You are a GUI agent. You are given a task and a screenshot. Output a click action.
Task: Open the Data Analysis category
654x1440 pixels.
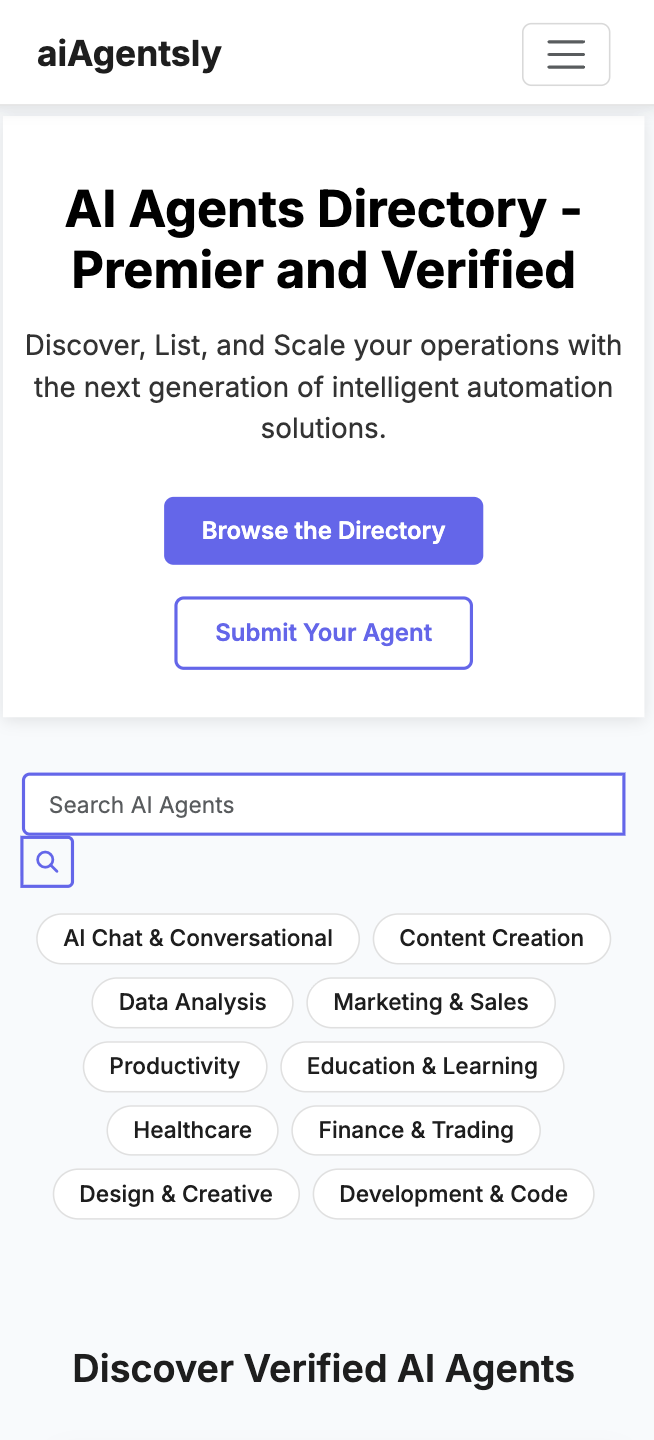192,1002
